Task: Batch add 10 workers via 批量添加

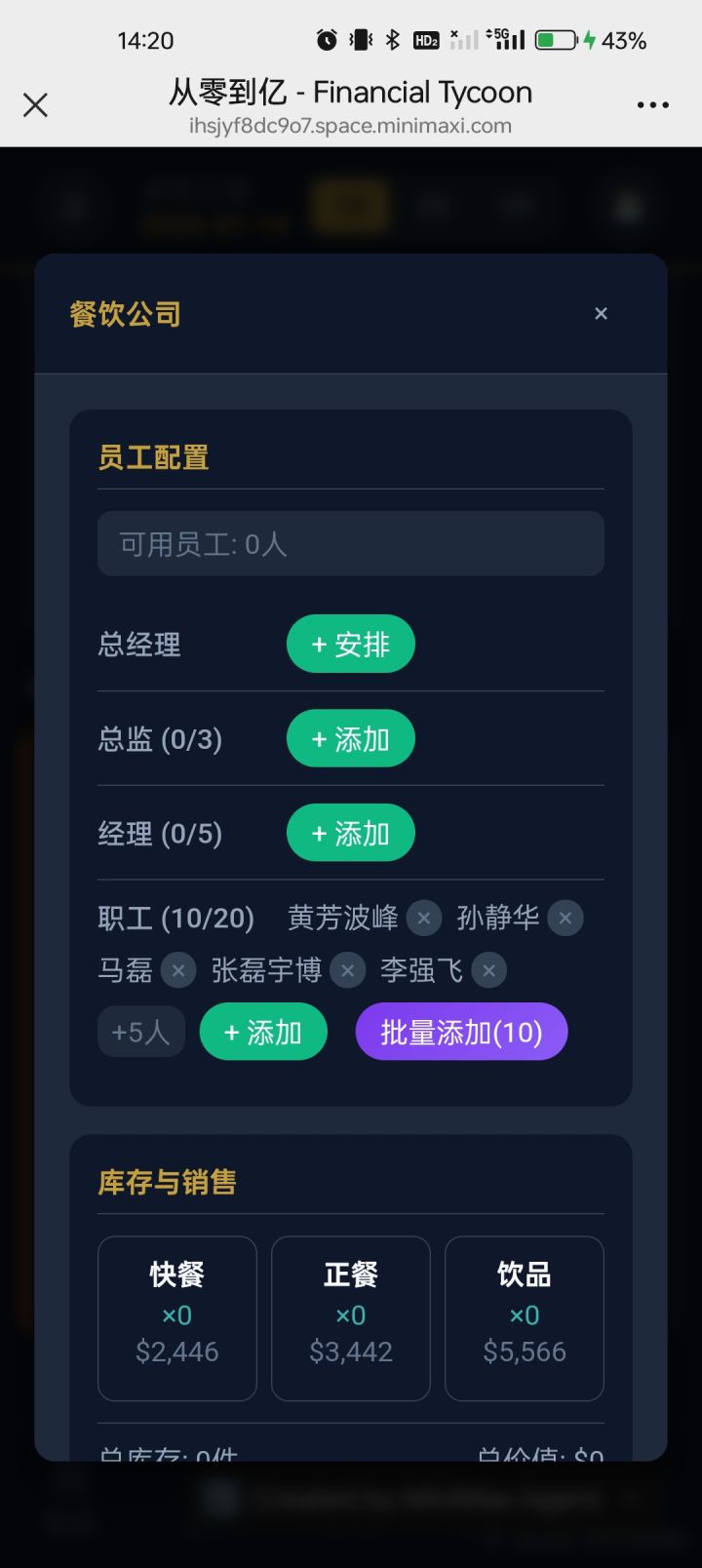Action: click(461, 1031)
